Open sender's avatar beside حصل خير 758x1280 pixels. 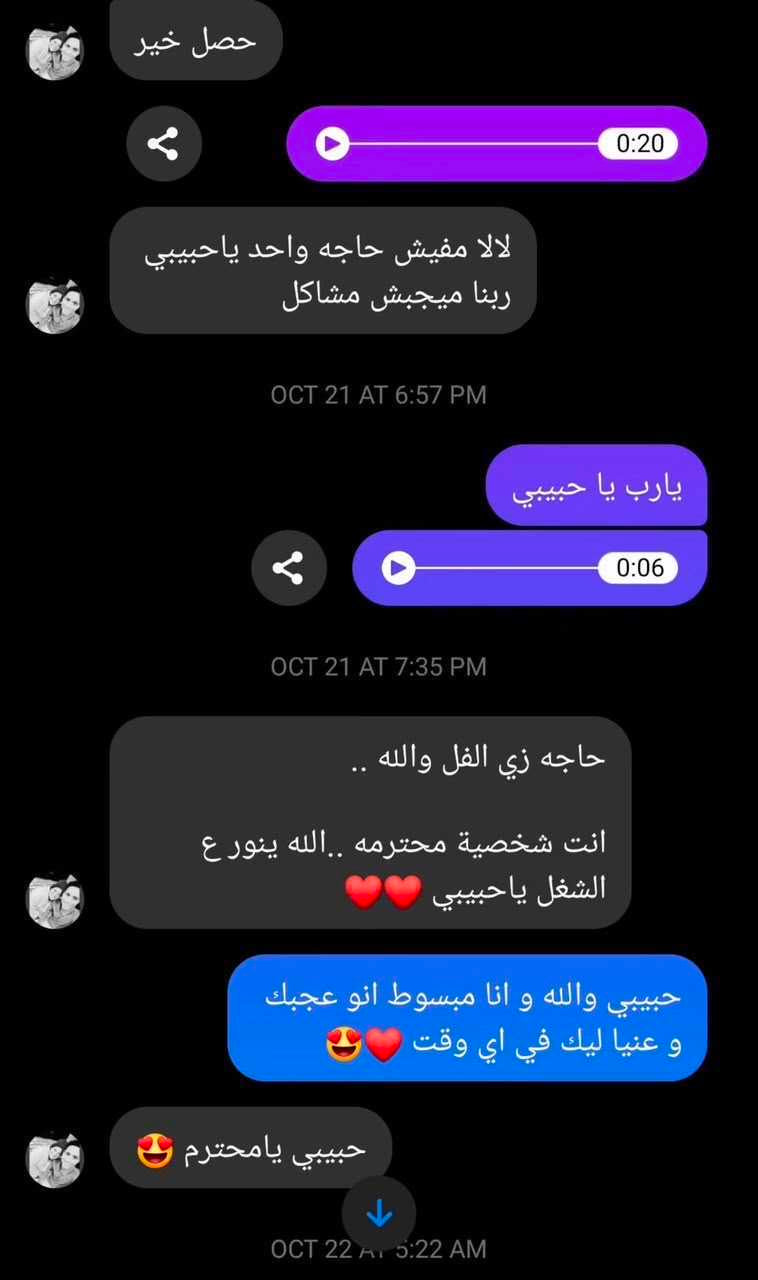54,51
